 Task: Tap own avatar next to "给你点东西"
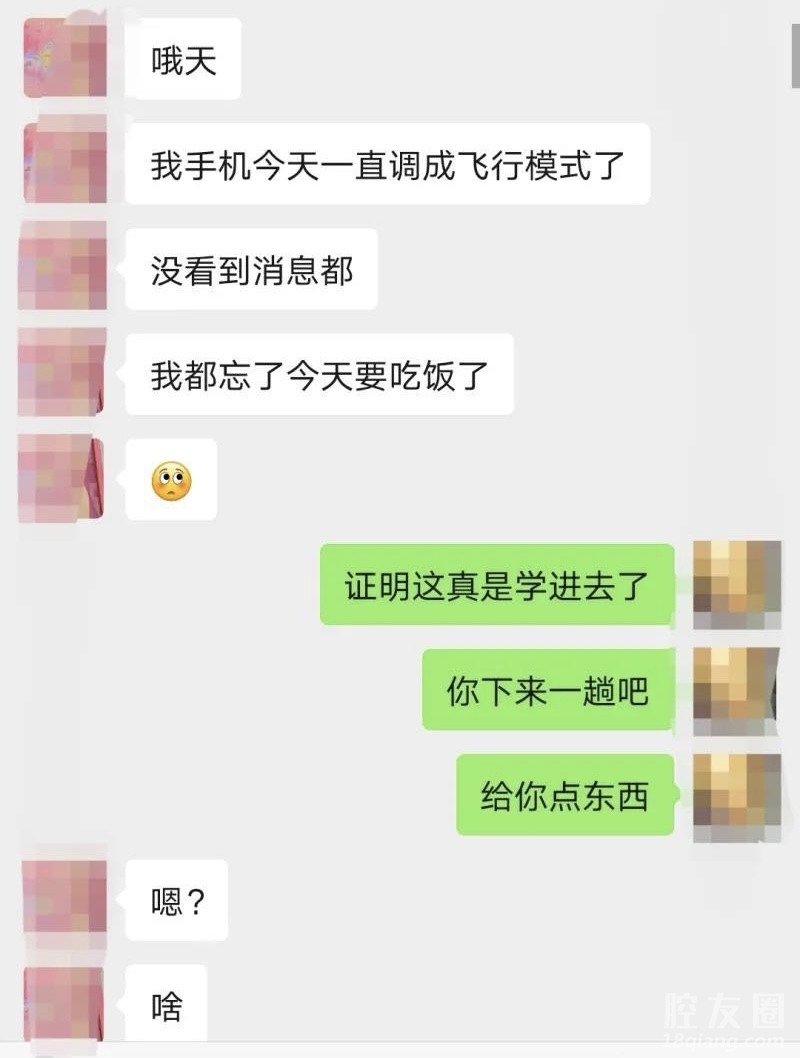click(x=737, y=796)
